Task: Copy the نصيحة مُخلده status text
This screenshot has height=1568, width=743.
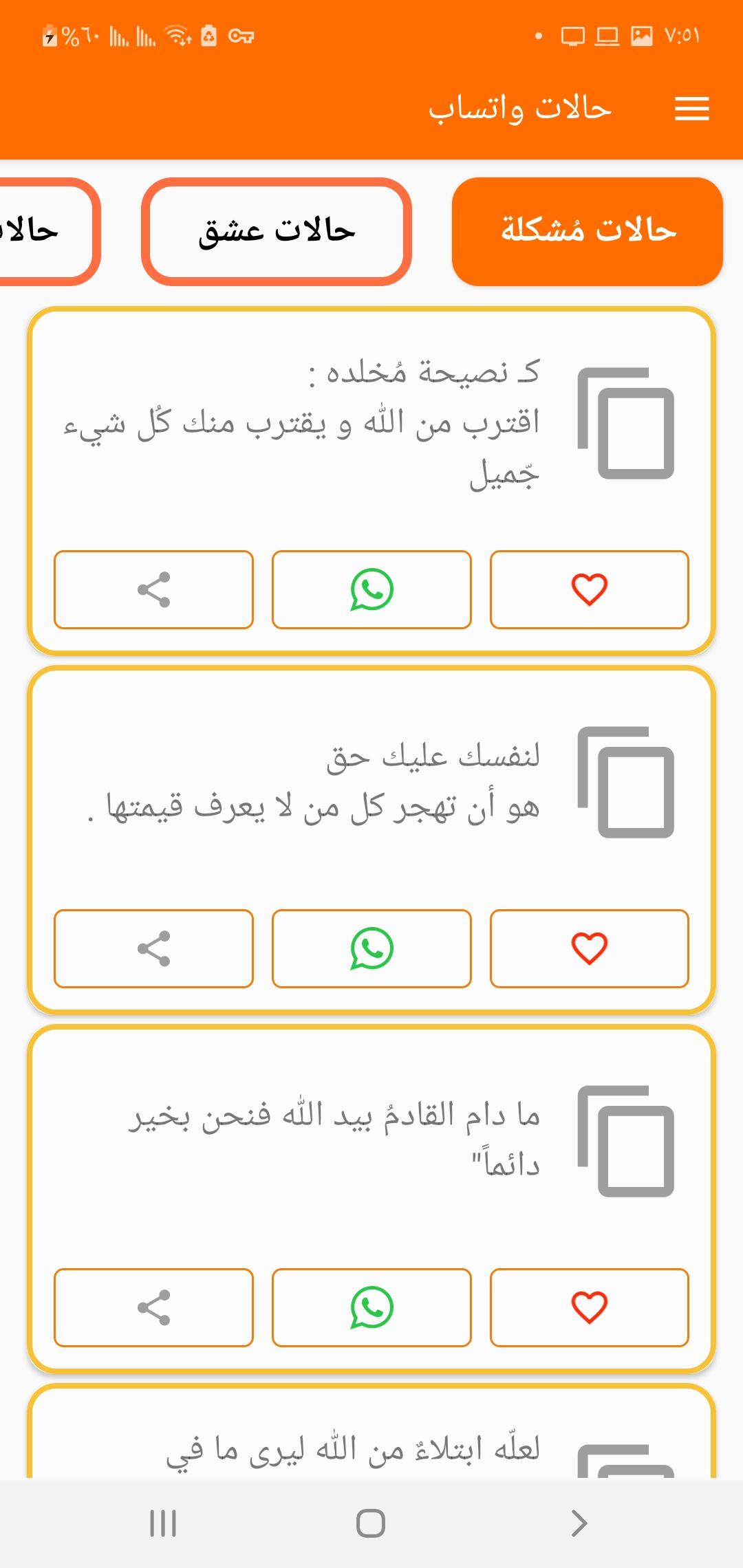Action: coord(625,423)
